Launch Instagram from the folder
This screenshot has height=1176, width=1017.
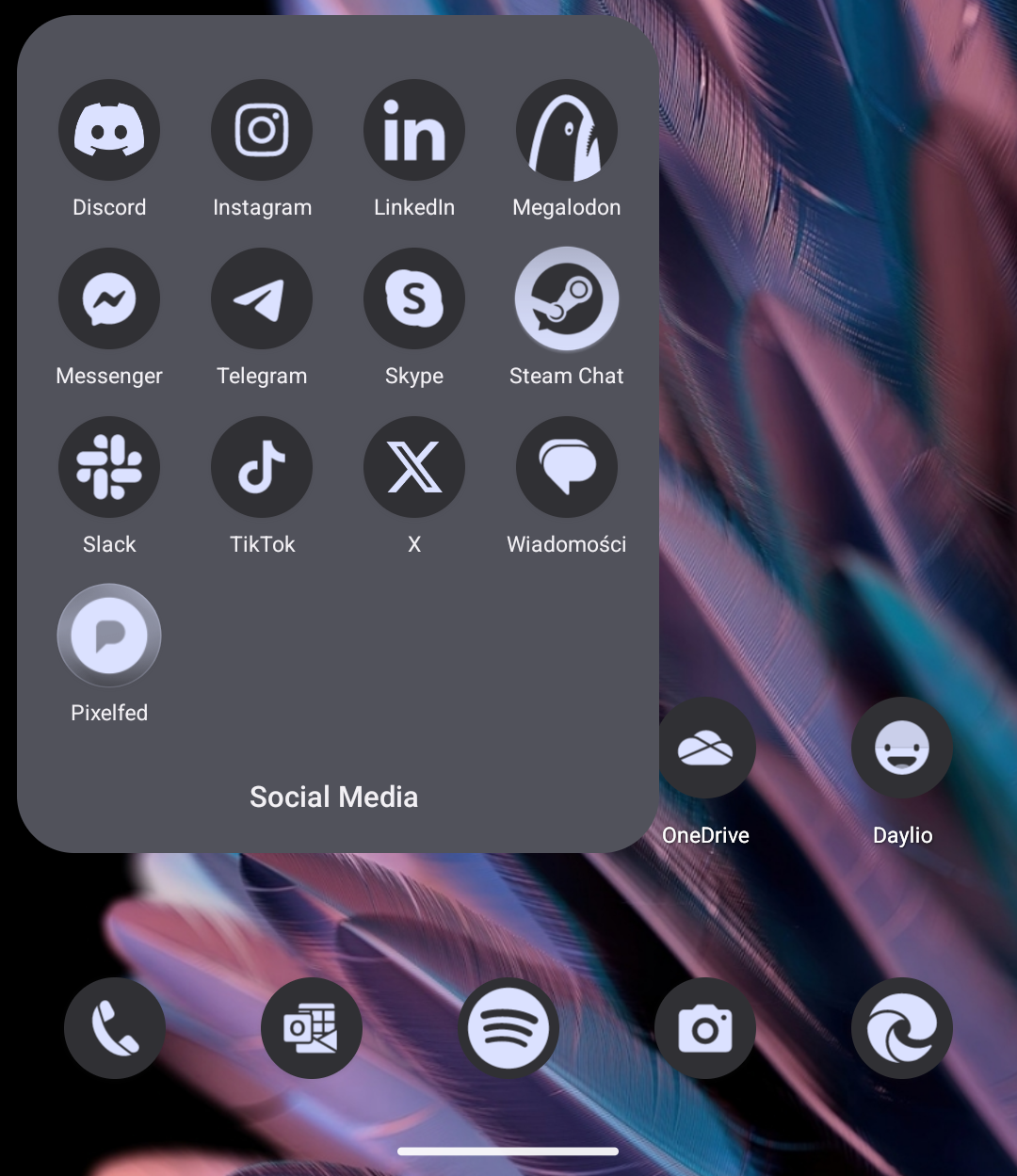pyautogui.click(x=262, y=130)
